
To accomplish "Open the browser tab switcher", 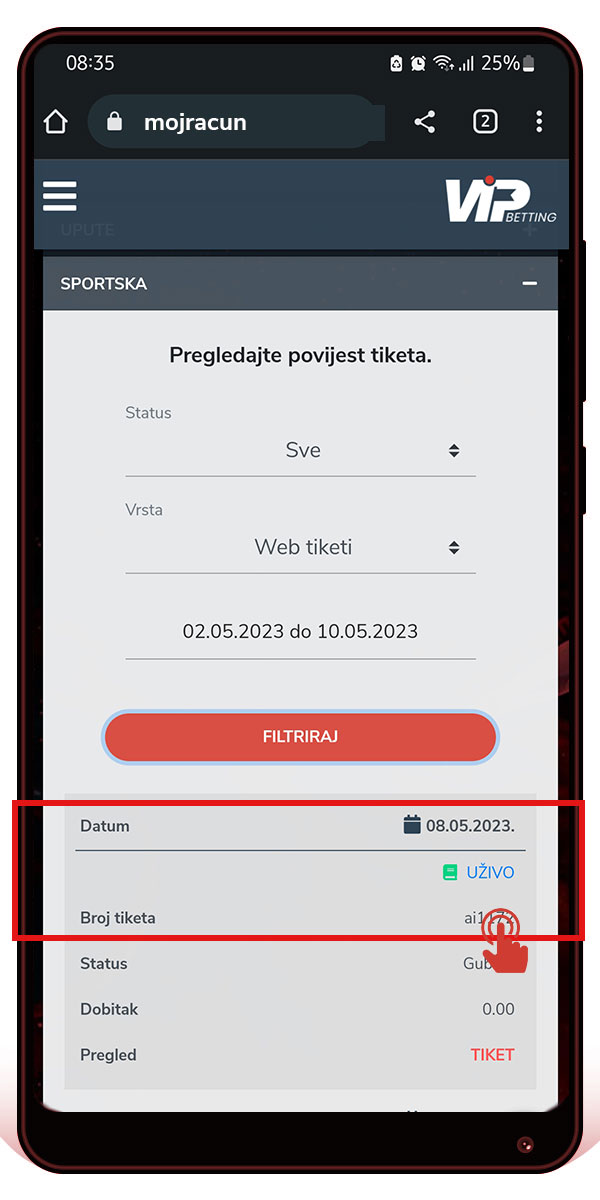I will coord(485,122).
